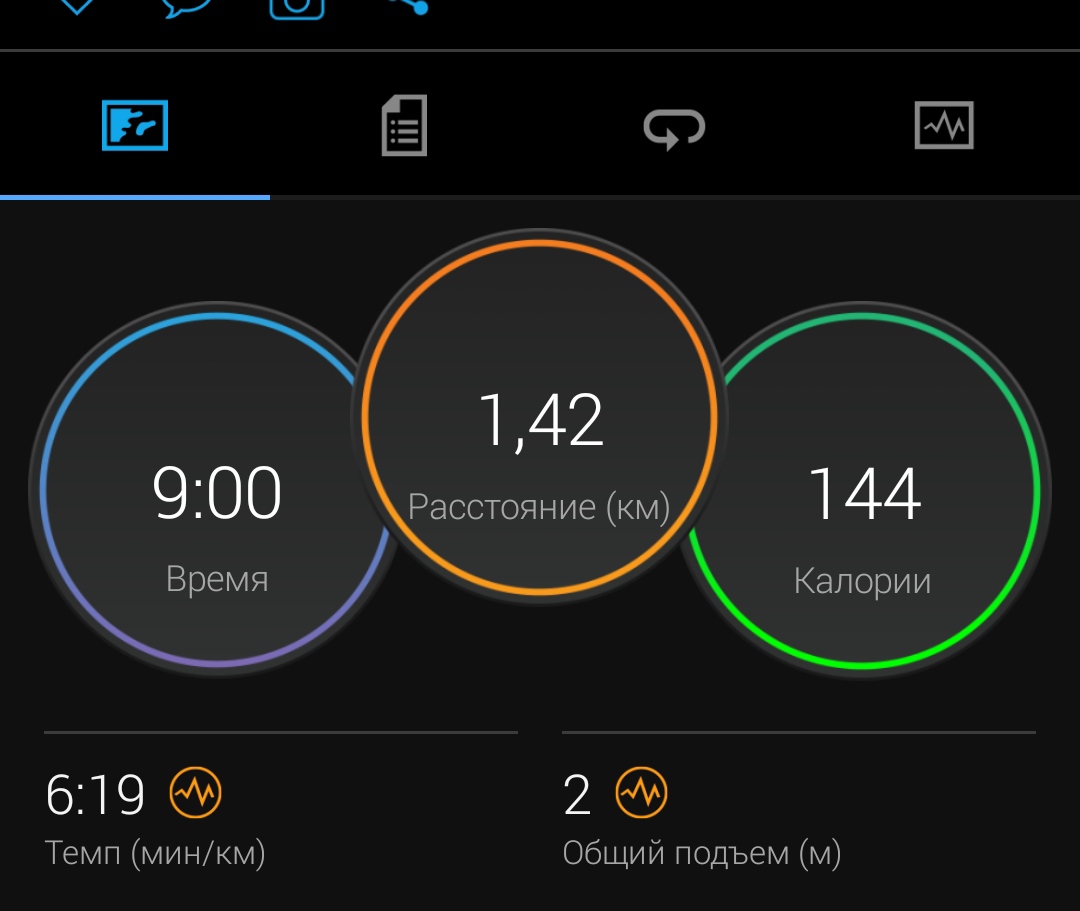
Task: Open the comments bubble icon
Action: (187, 7)
